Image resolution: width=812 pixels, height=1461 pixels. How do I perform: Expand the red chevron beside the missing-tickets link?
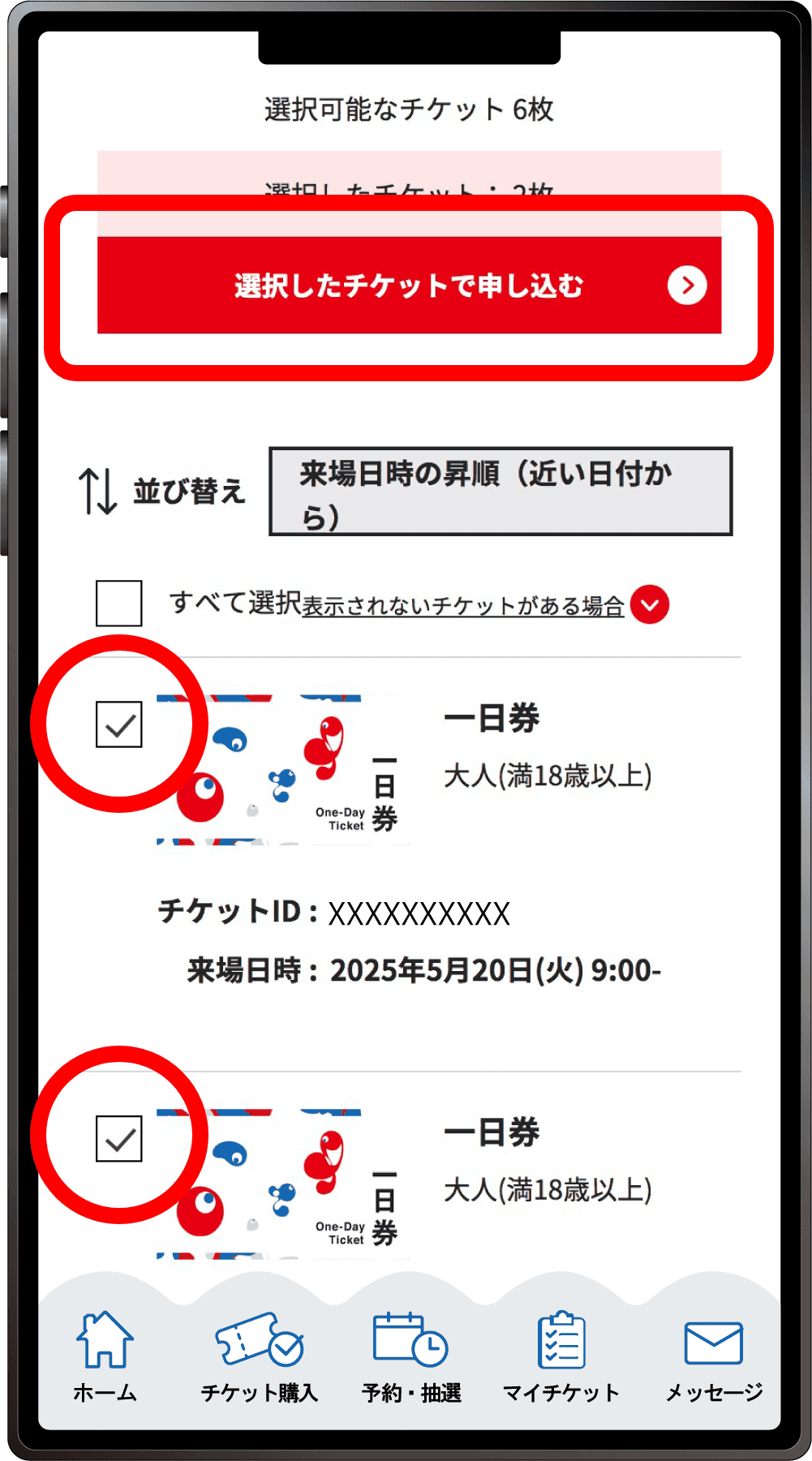coord(649,605)
